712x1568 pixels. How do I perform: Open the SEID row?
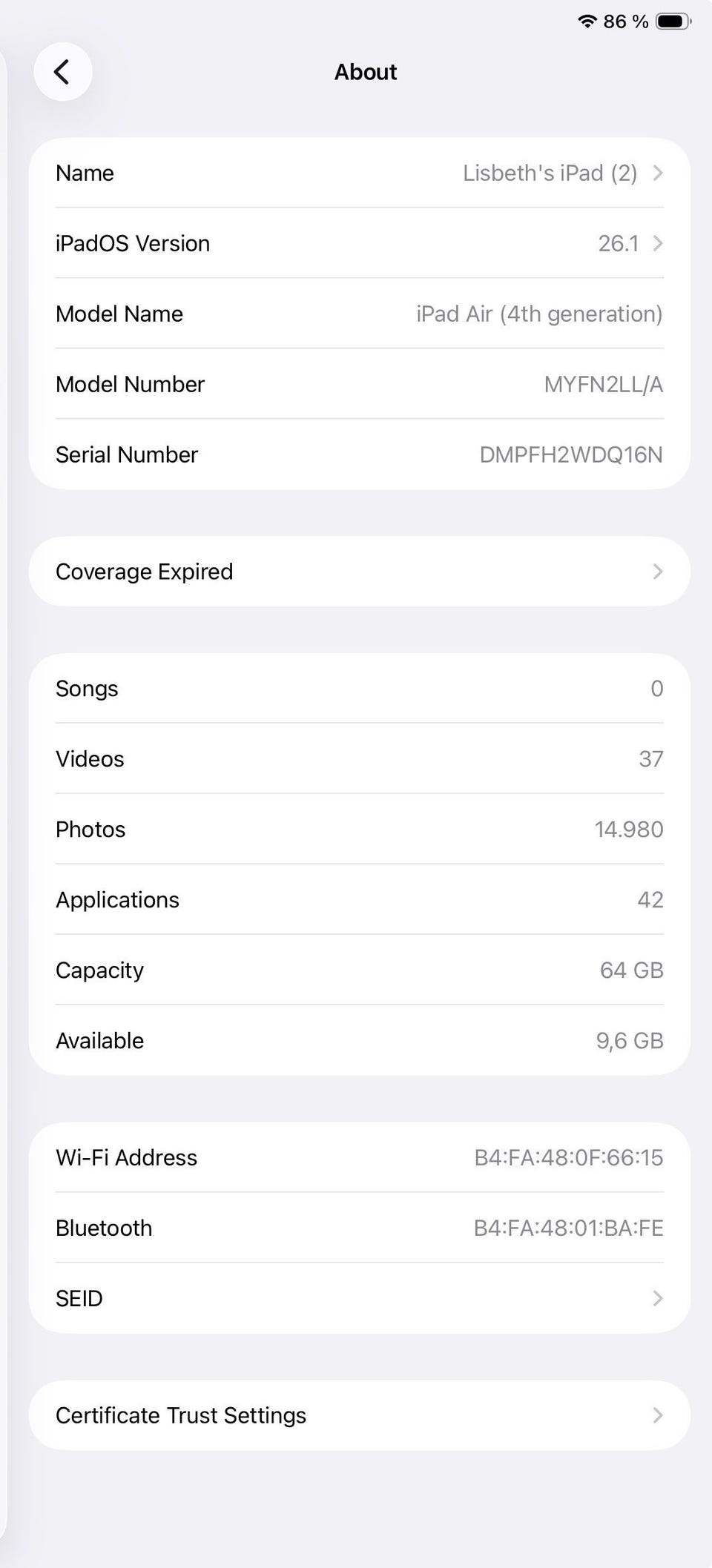click(x=360, y=1298)
